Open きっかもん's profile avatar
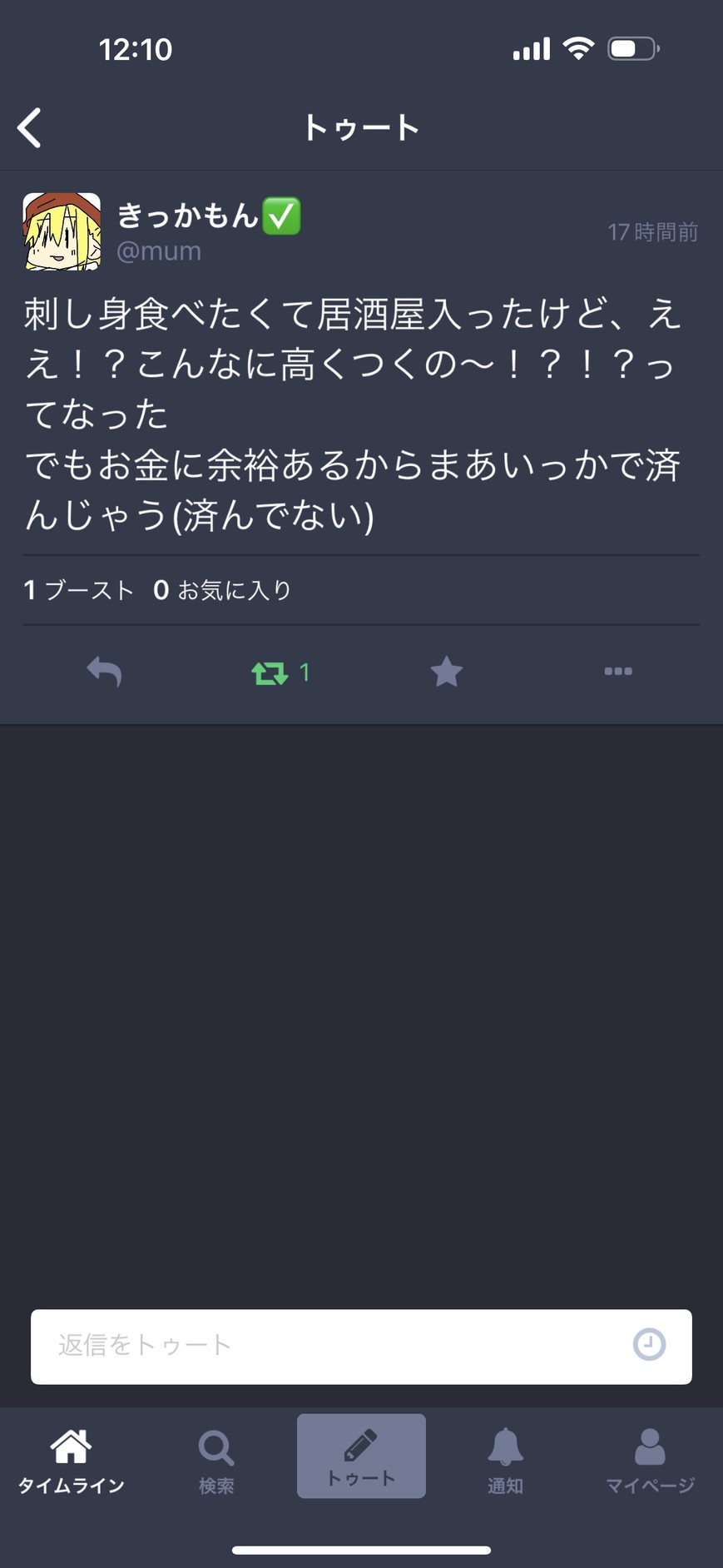723x1568 pixels. [x=62, y=231]
